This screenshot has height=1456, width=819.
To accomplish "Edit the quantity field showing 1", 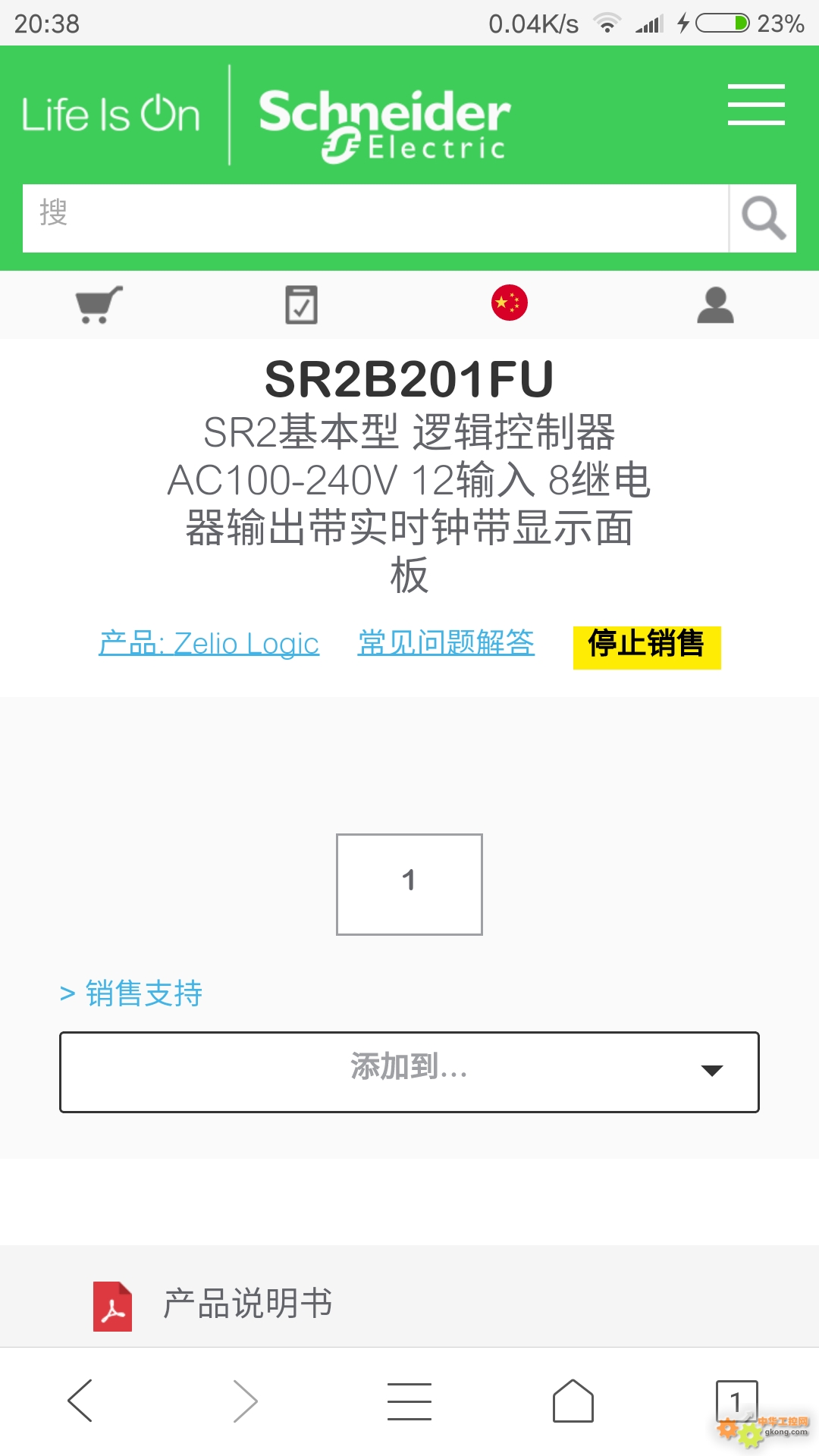I will [409, 884].
